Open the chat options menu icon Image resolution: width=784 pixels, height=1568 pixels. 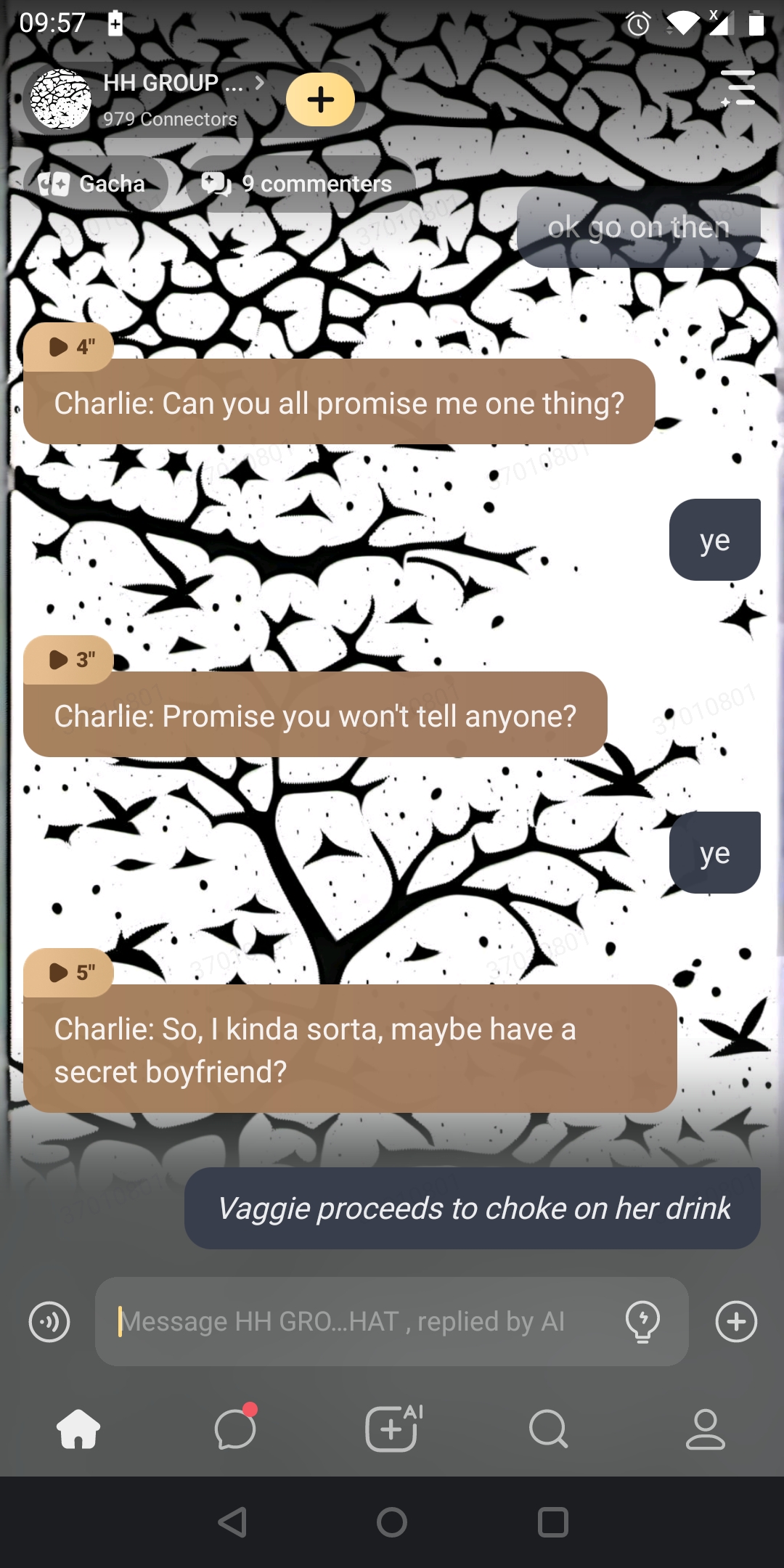738,89
